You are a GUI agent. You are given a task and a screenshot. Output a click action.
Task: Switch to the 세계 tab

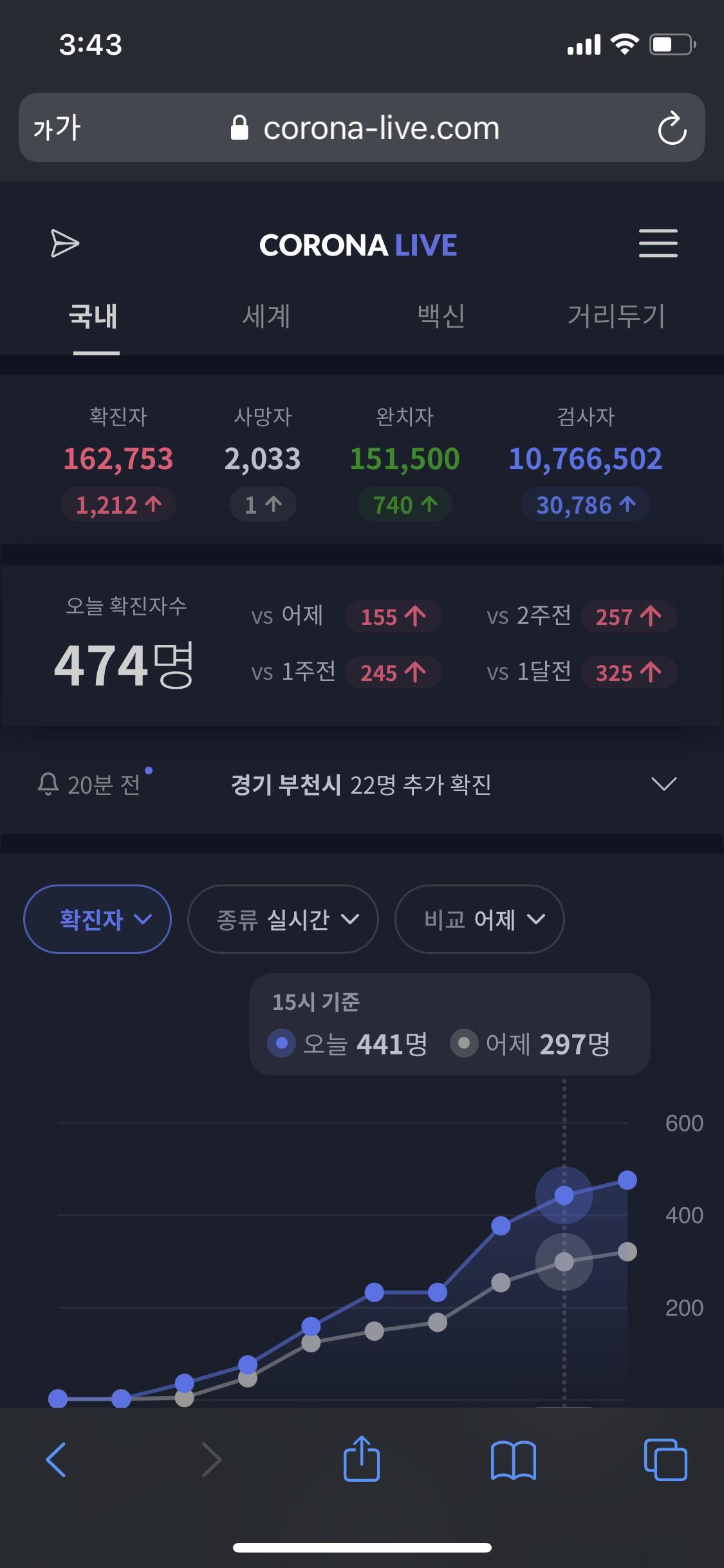coord(266,316)
